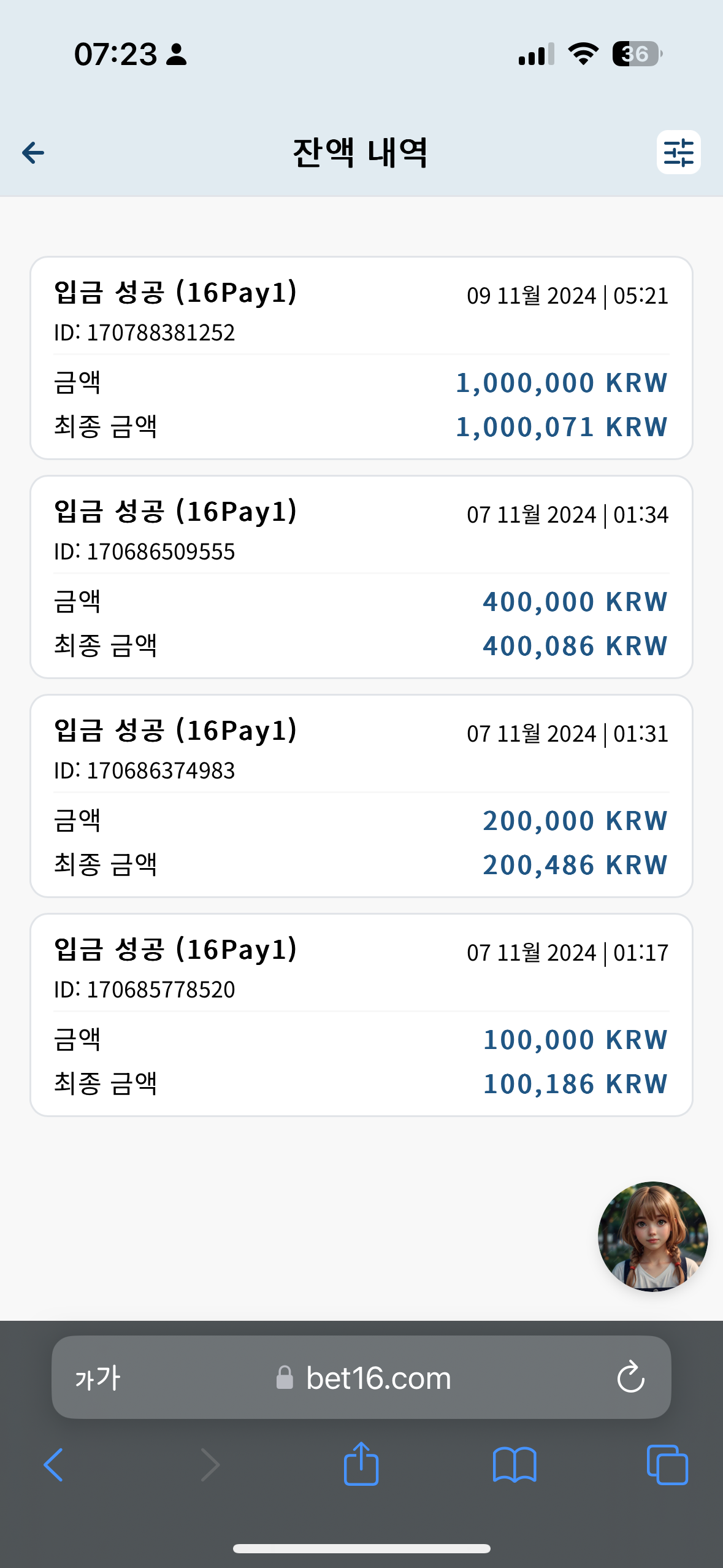Tap the bet16.com address bar
Screen dimensions: 723x1568
(x=361, y=1377)
